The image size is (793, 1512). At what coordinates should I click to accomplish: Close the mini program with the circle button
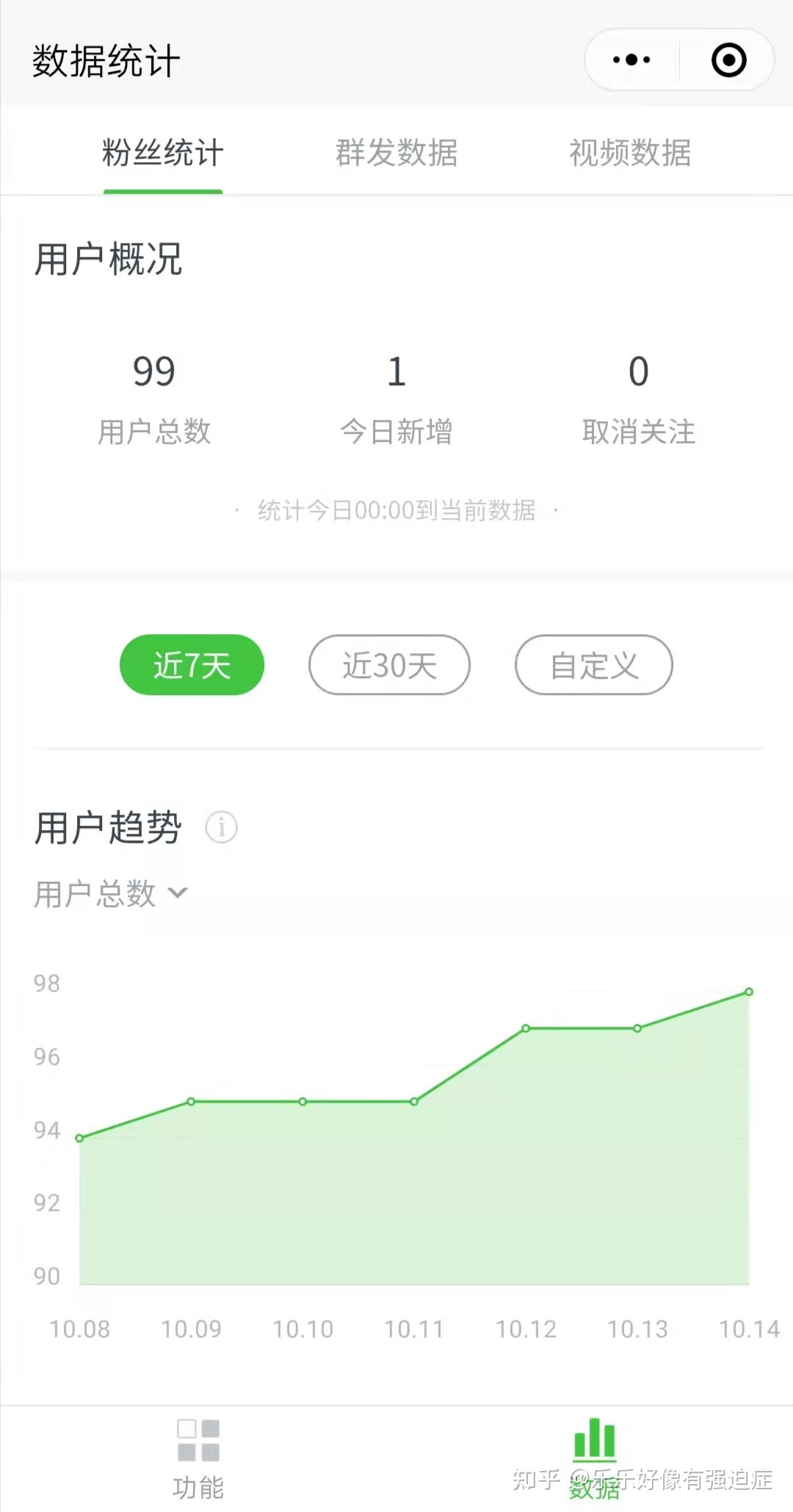coord(728,60)
